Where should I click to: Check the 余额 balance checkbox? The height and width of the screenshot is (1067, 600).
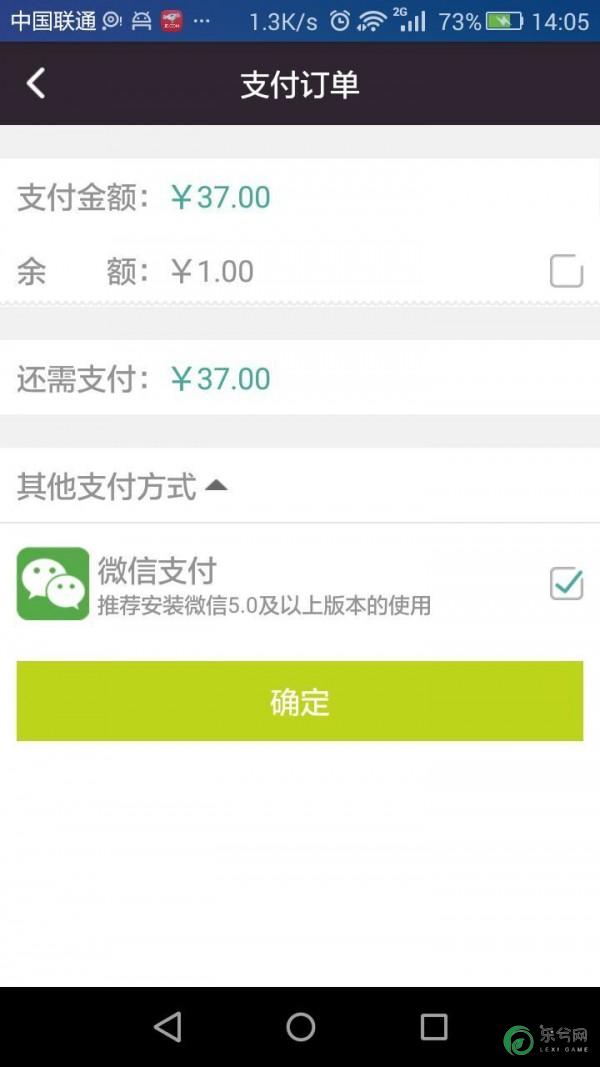tap(566, 271)
